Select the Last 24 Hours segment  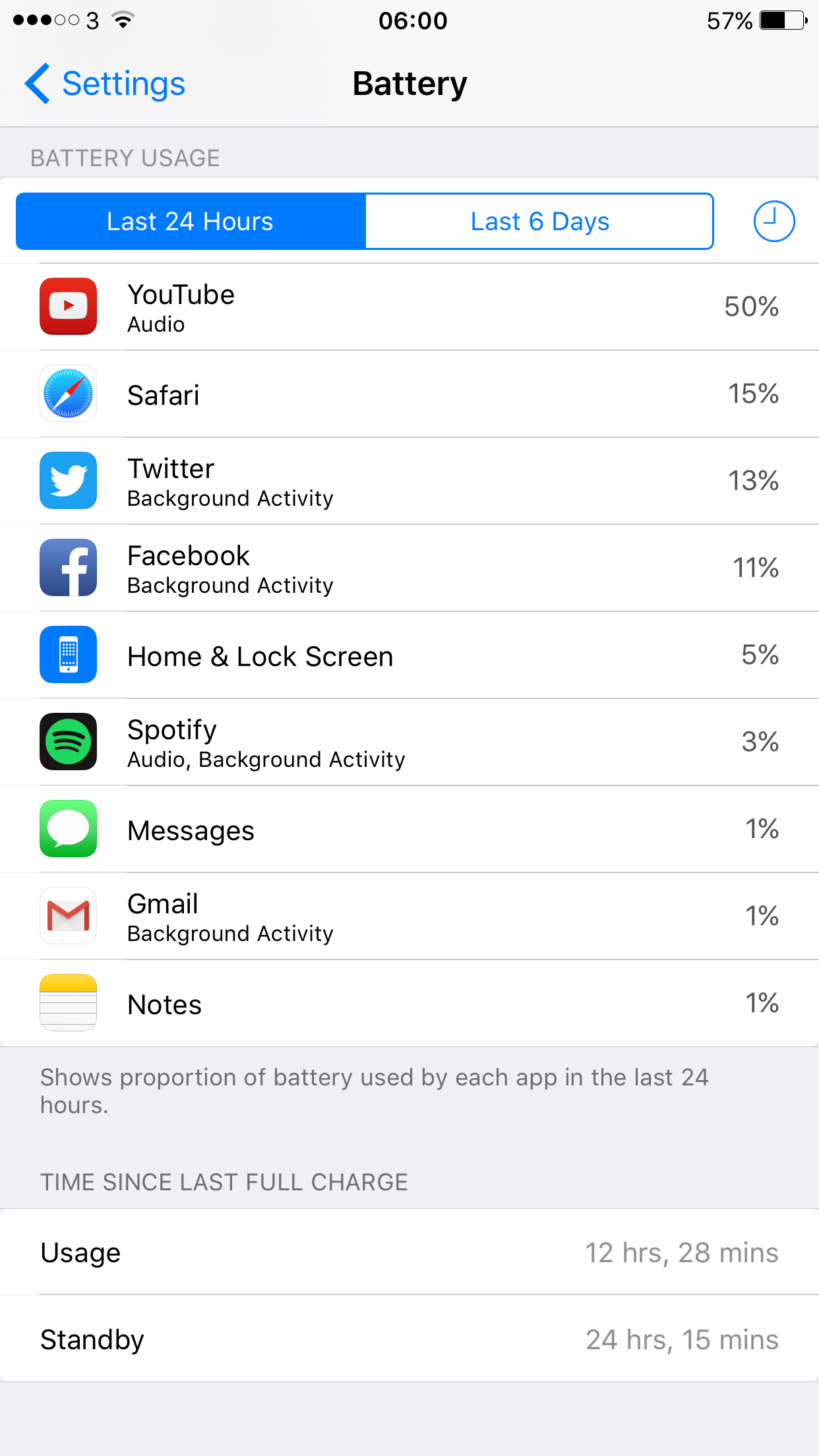click(191, 222)
